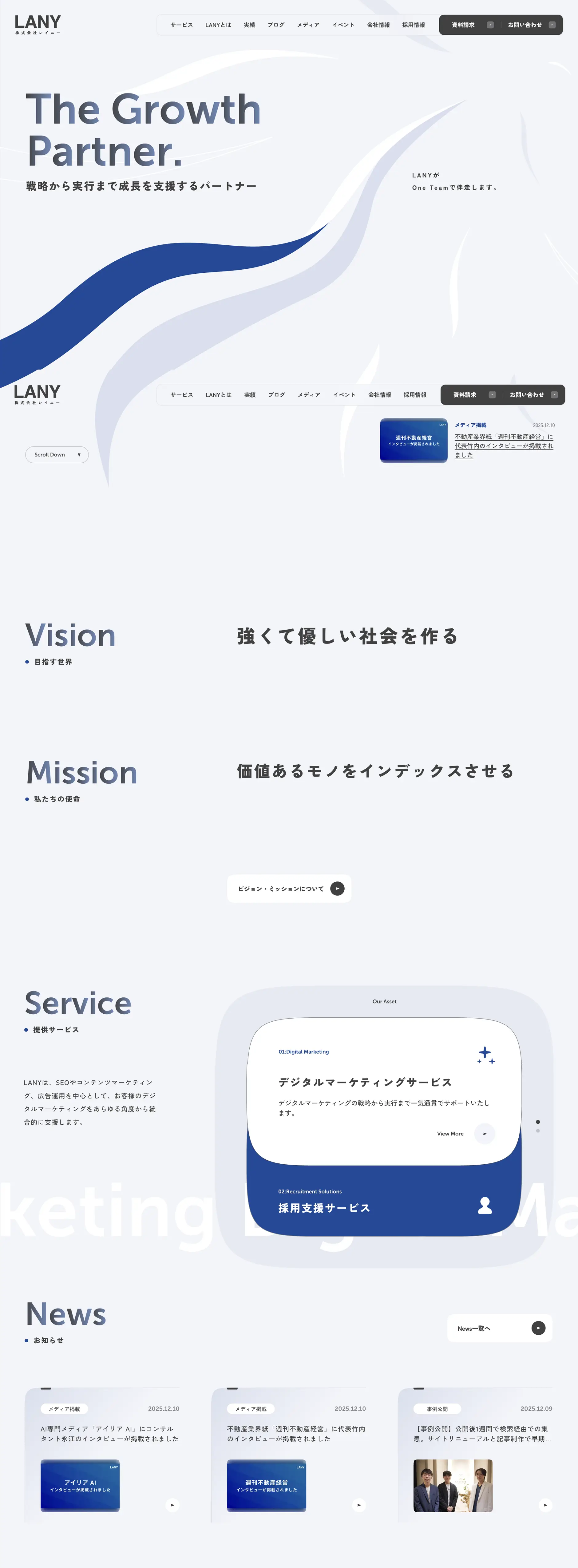
Task: Open 採用情報 in the top header menu
Action: (x=413, y=25)
